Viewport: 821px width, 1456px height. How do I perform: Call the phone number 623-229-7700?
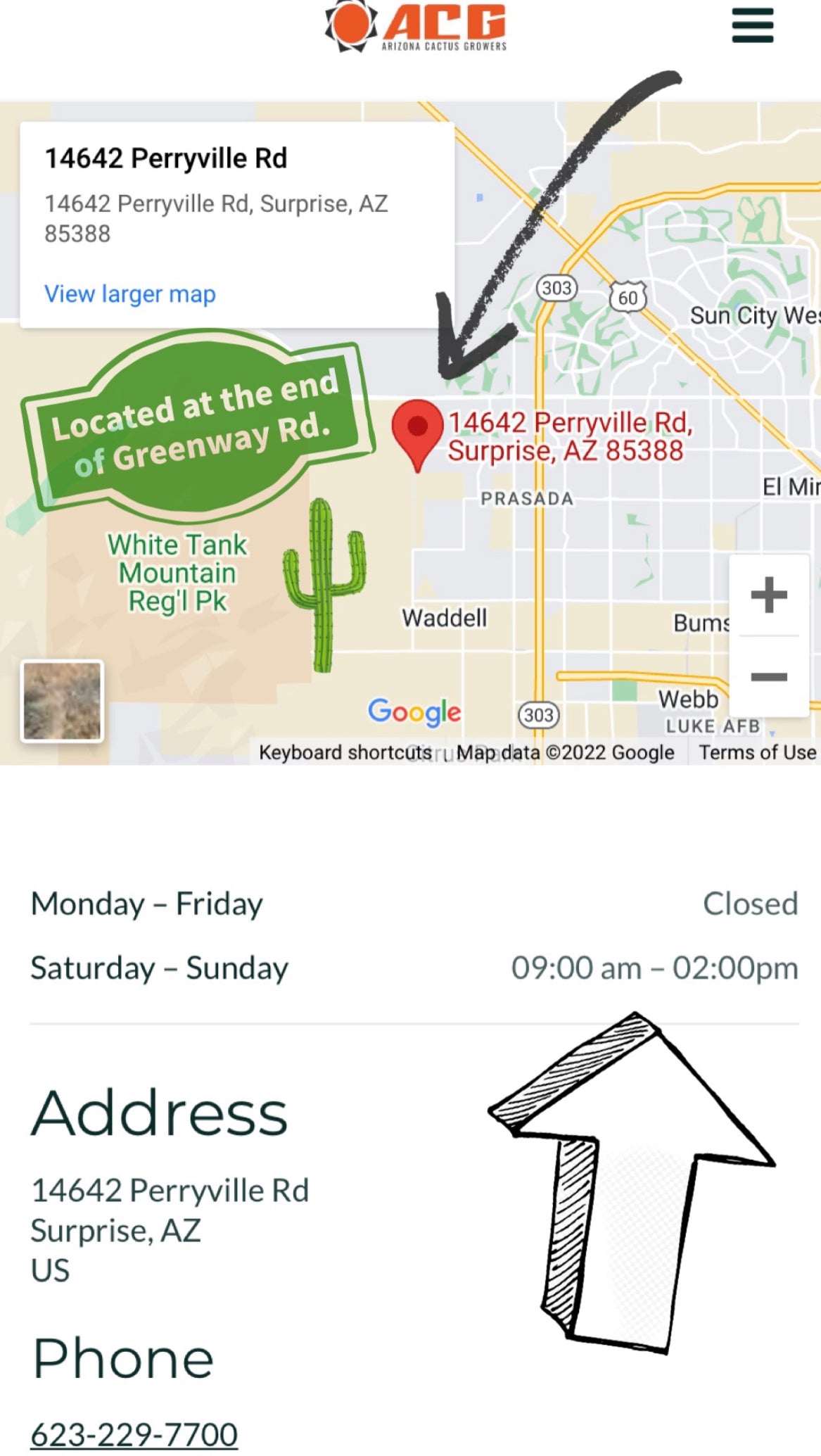point(134,1433)
